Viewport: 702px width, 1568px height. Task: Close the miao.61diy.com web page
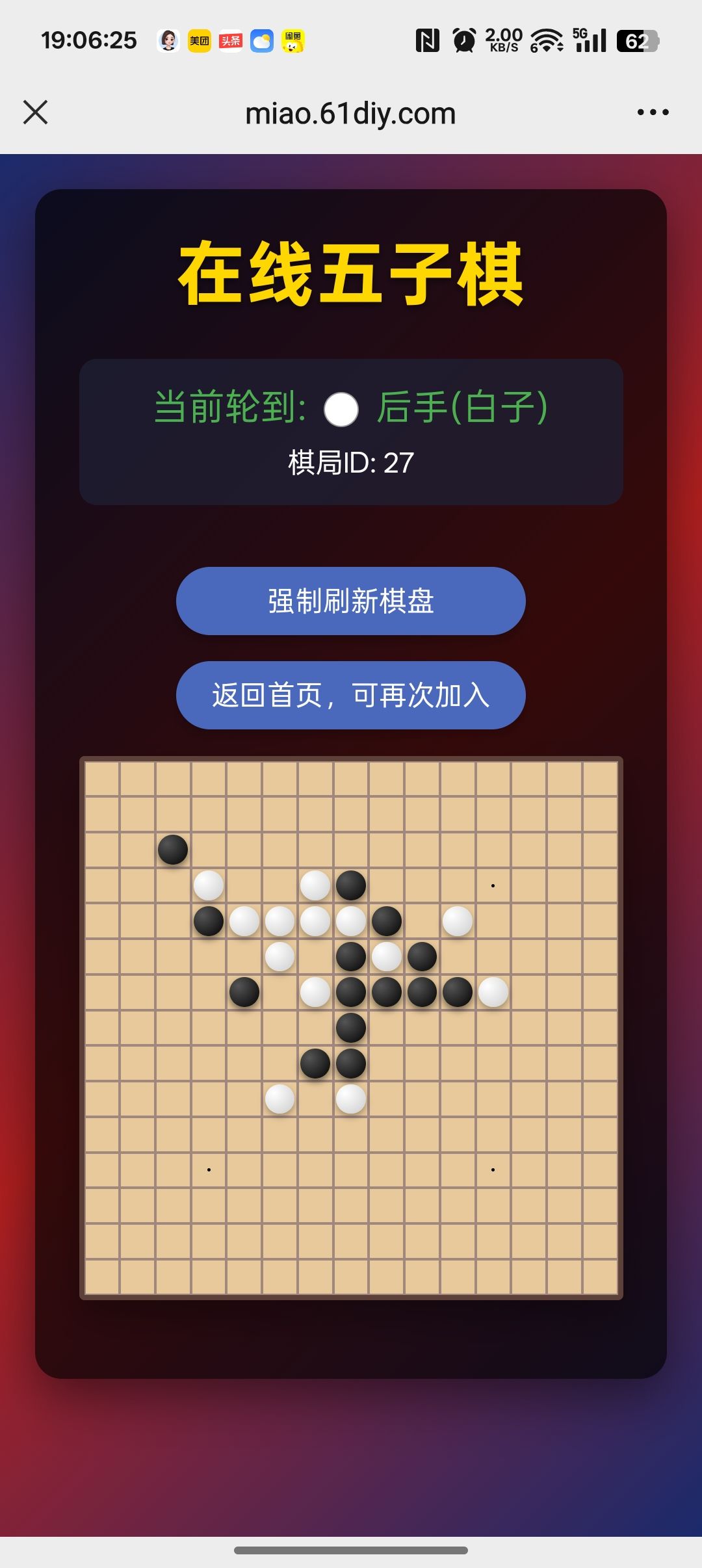tap(36, 112)
